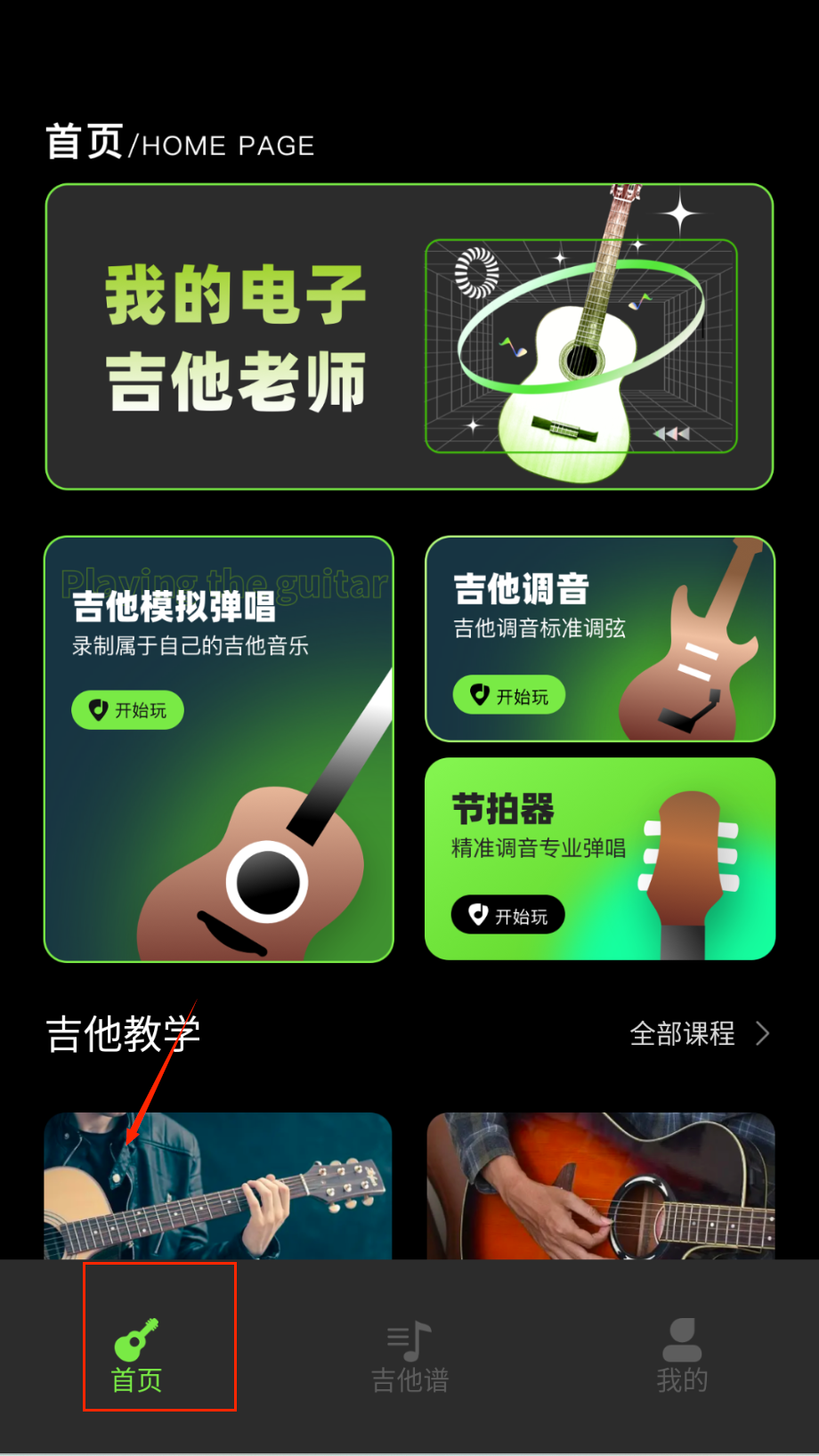The image size is (819, 1456).
Task: Select the 首页 tab
Action: coord(136,1356)
